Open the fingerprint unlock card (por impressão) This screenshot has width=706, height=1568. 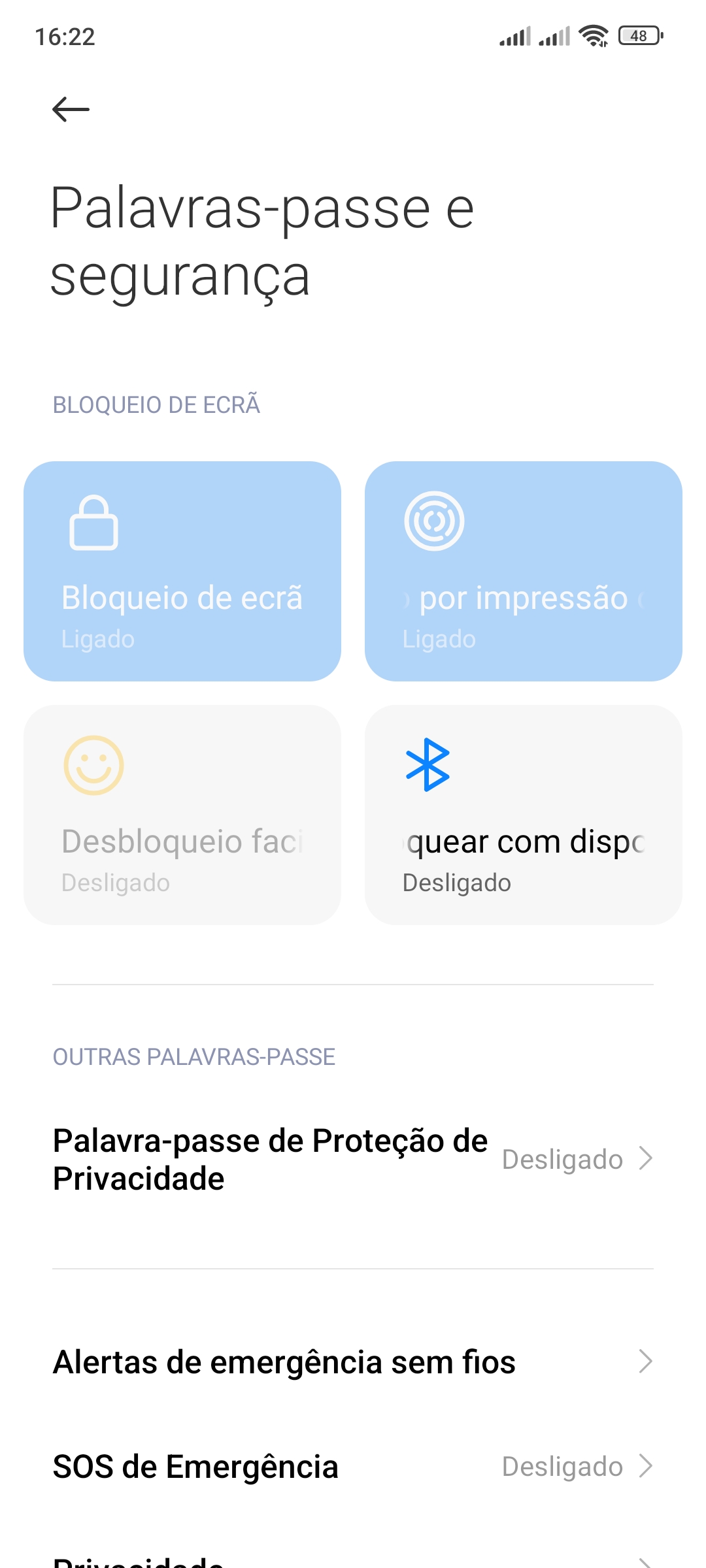[x=524, y=571]
